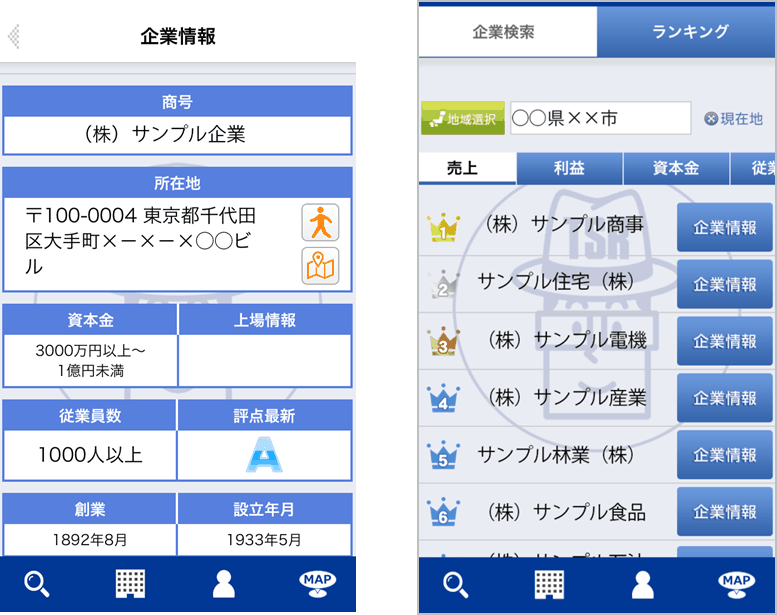Tap the walking route icon beside the address

click(320, 222)
